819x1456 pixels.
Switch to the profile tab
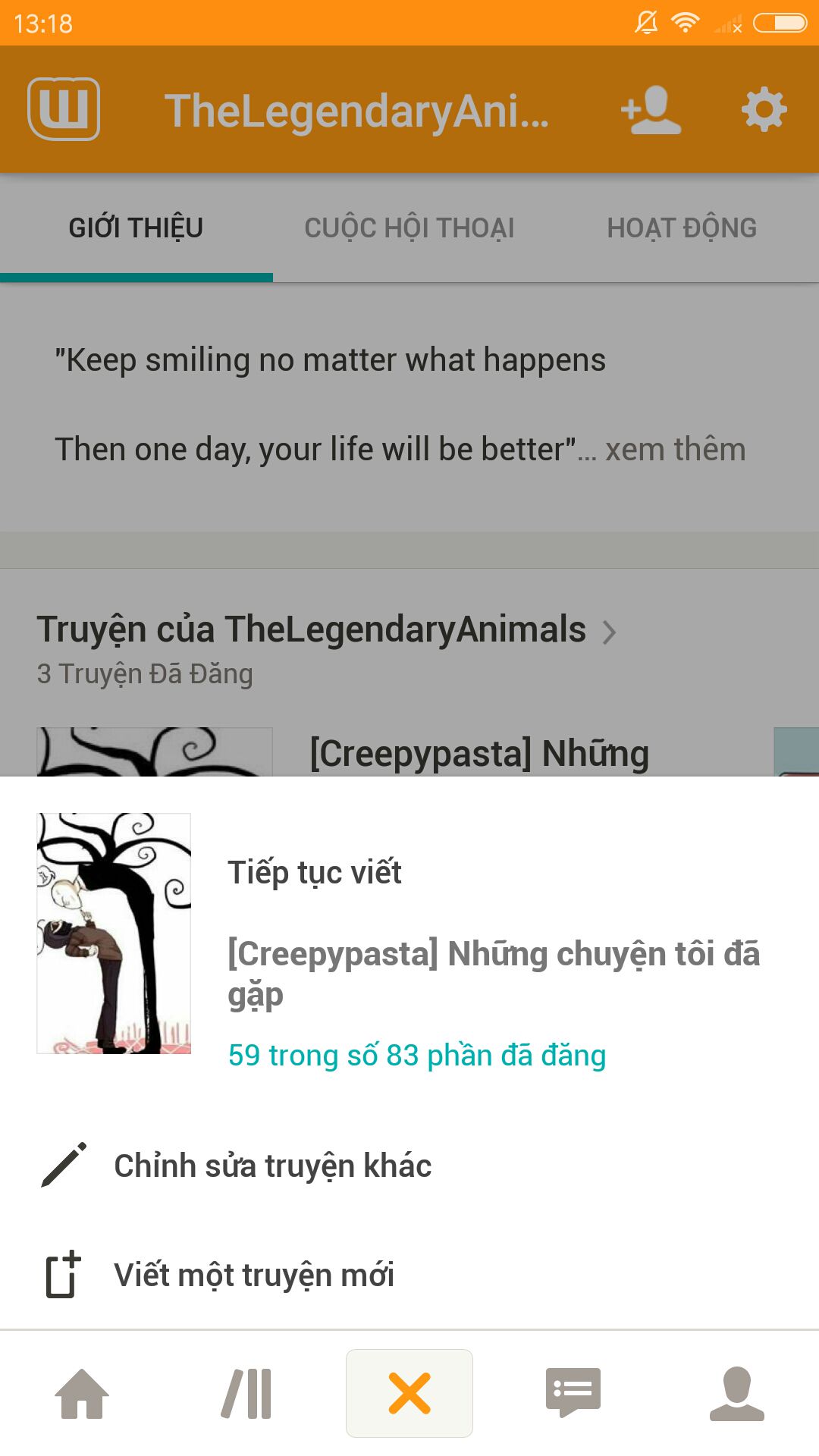pyautogui.click(x=736, y=1393)
